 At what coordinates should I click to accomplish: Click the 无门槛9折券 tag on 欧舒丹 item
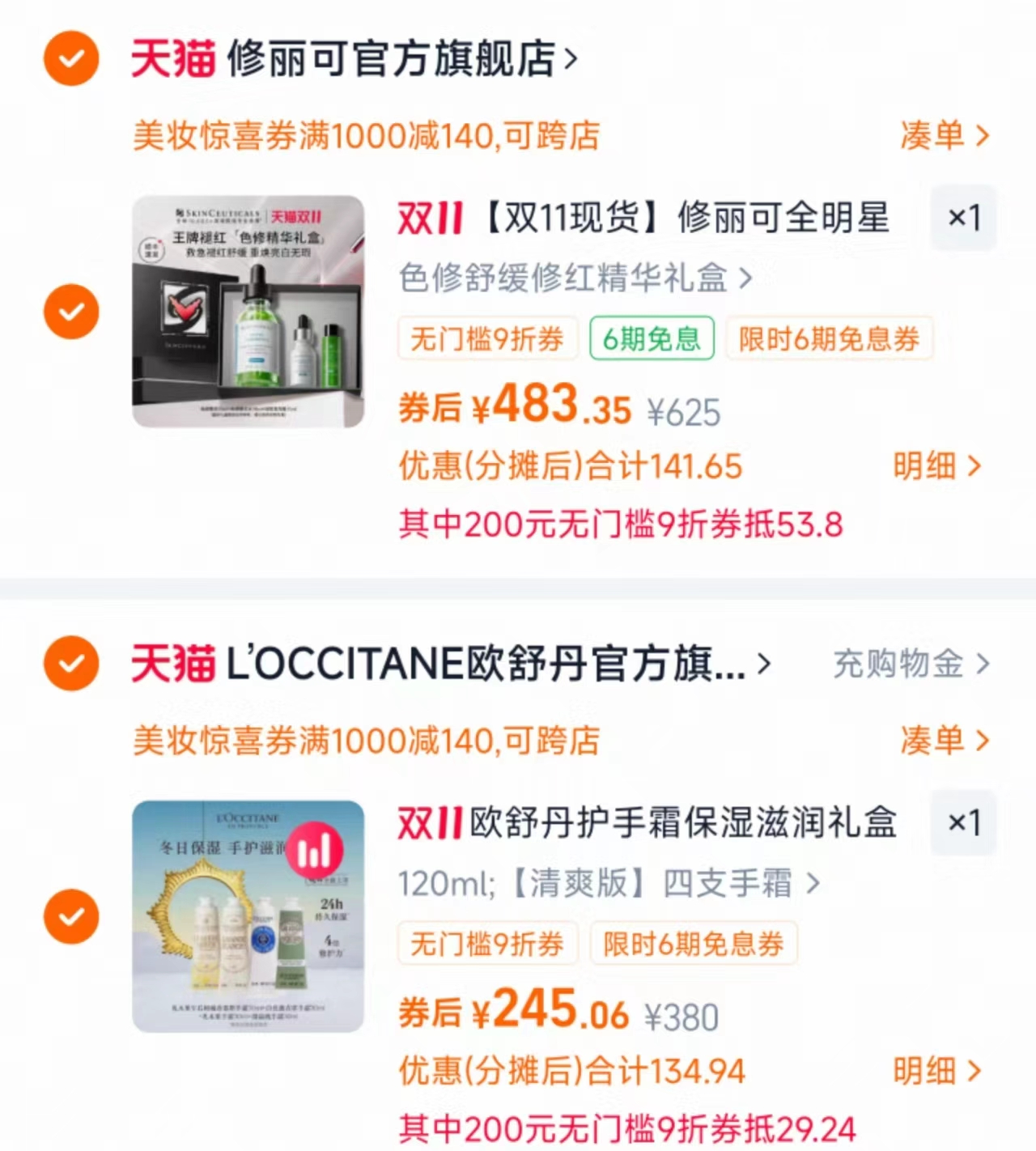(x=487, y=944)
